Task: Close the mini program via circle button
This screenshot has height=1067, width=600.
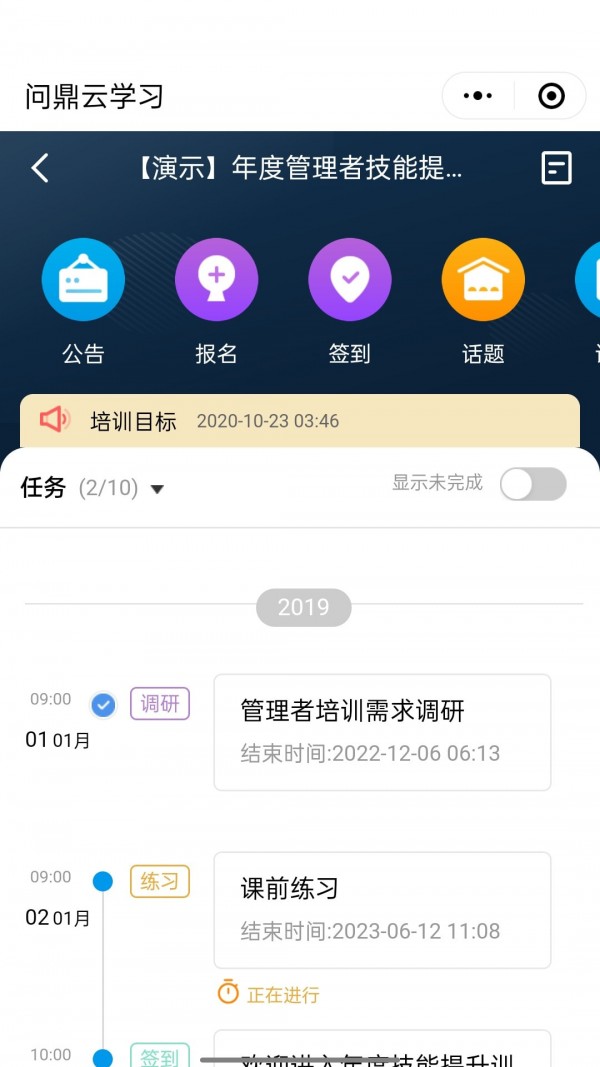Action: point(551,96)
